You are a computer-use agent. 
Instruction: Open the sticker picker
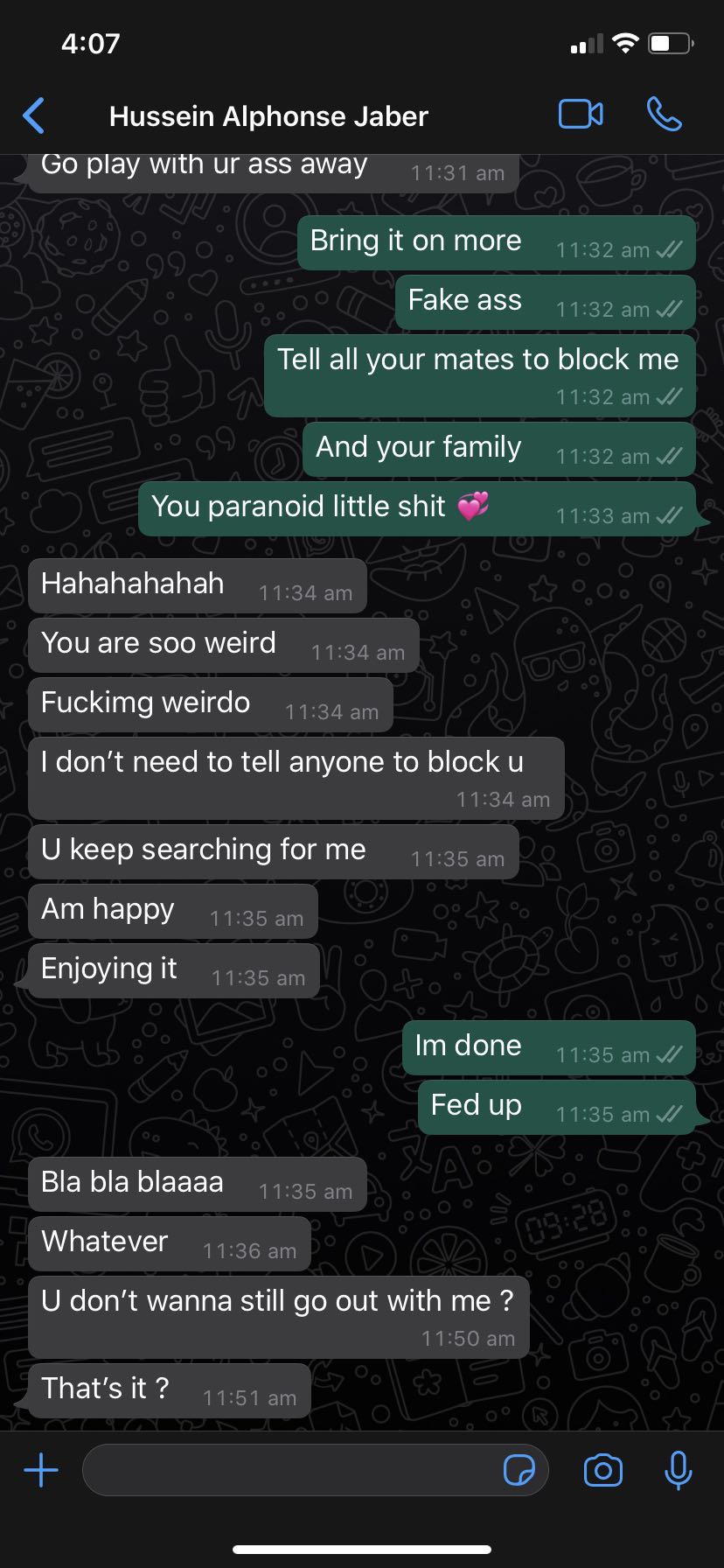pos(519,1470)
